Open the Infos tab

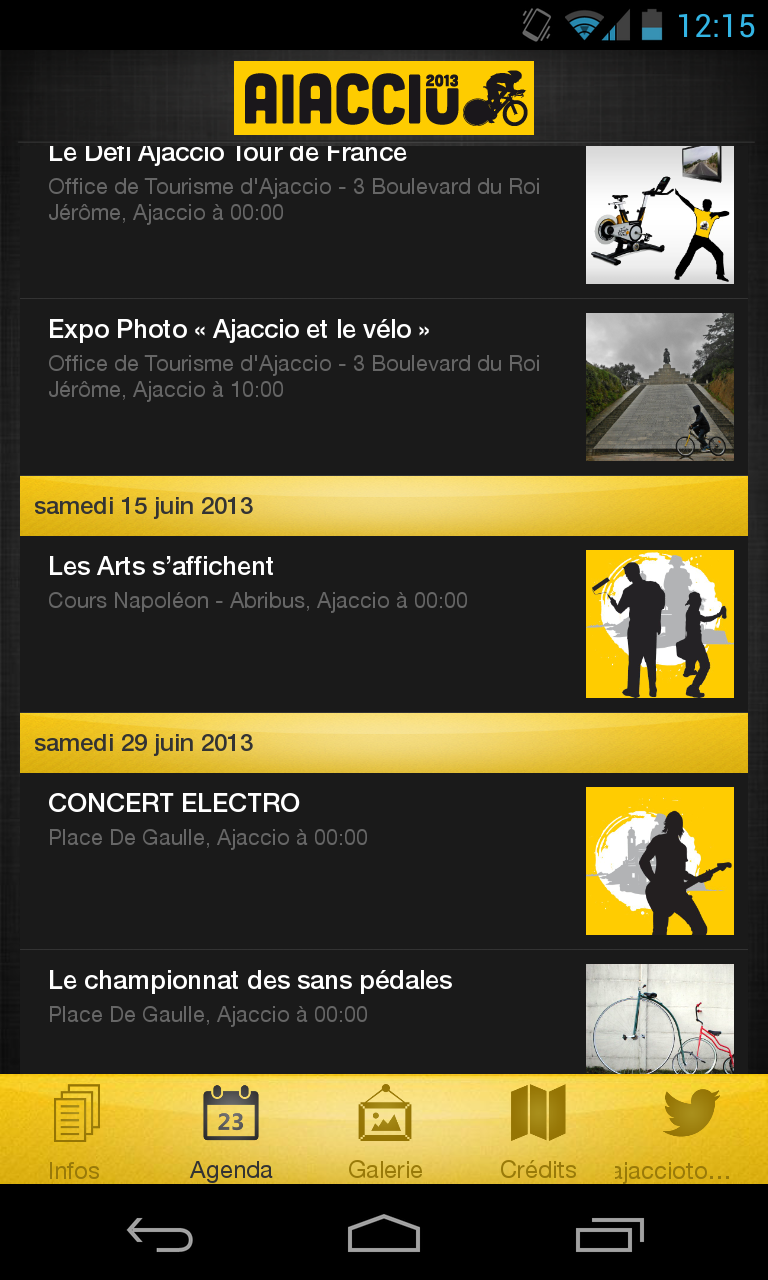tap(76, 1132)
